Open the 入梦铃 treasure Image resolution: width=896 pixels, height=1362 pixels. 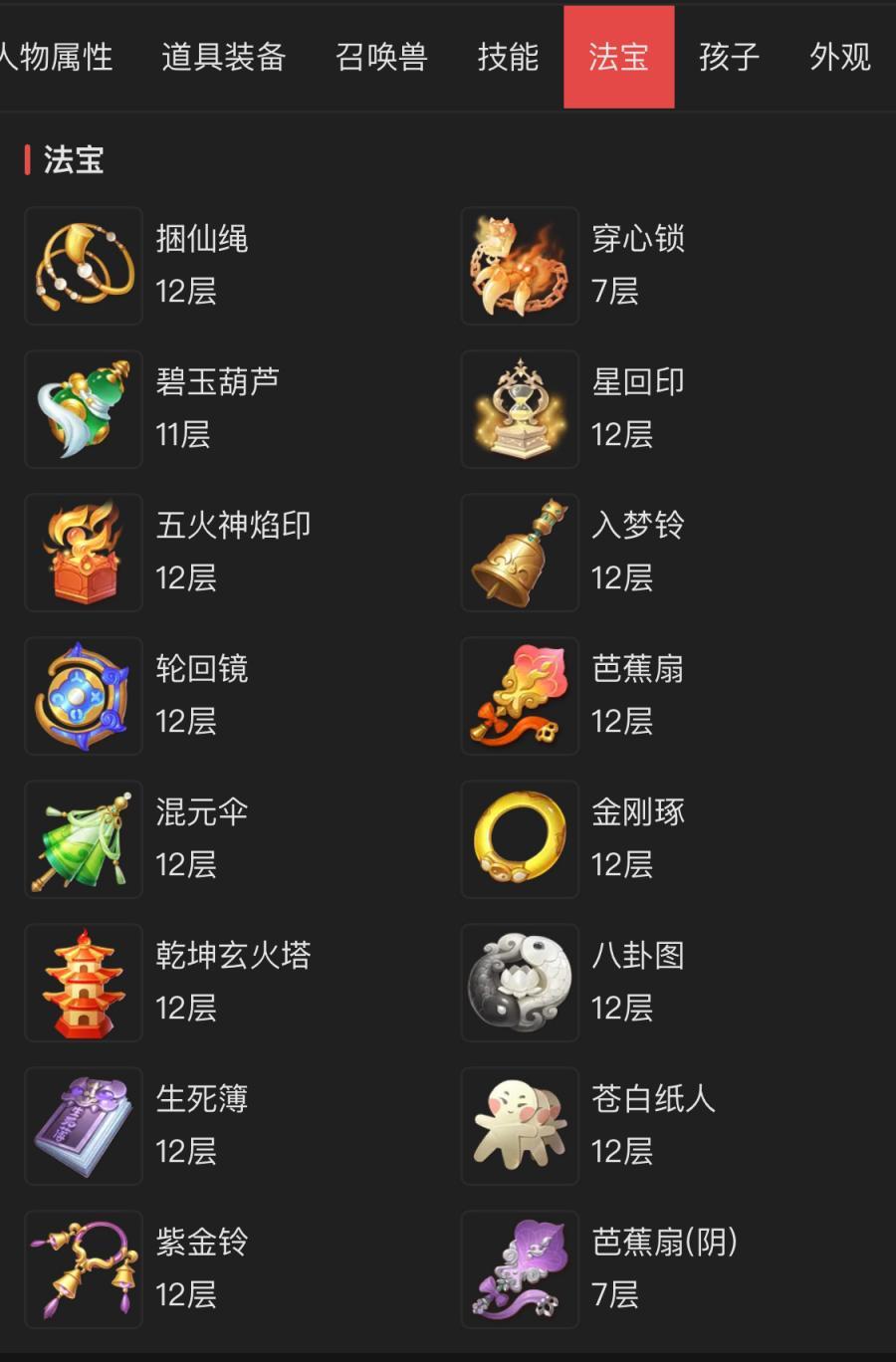[x=520, y=553]
